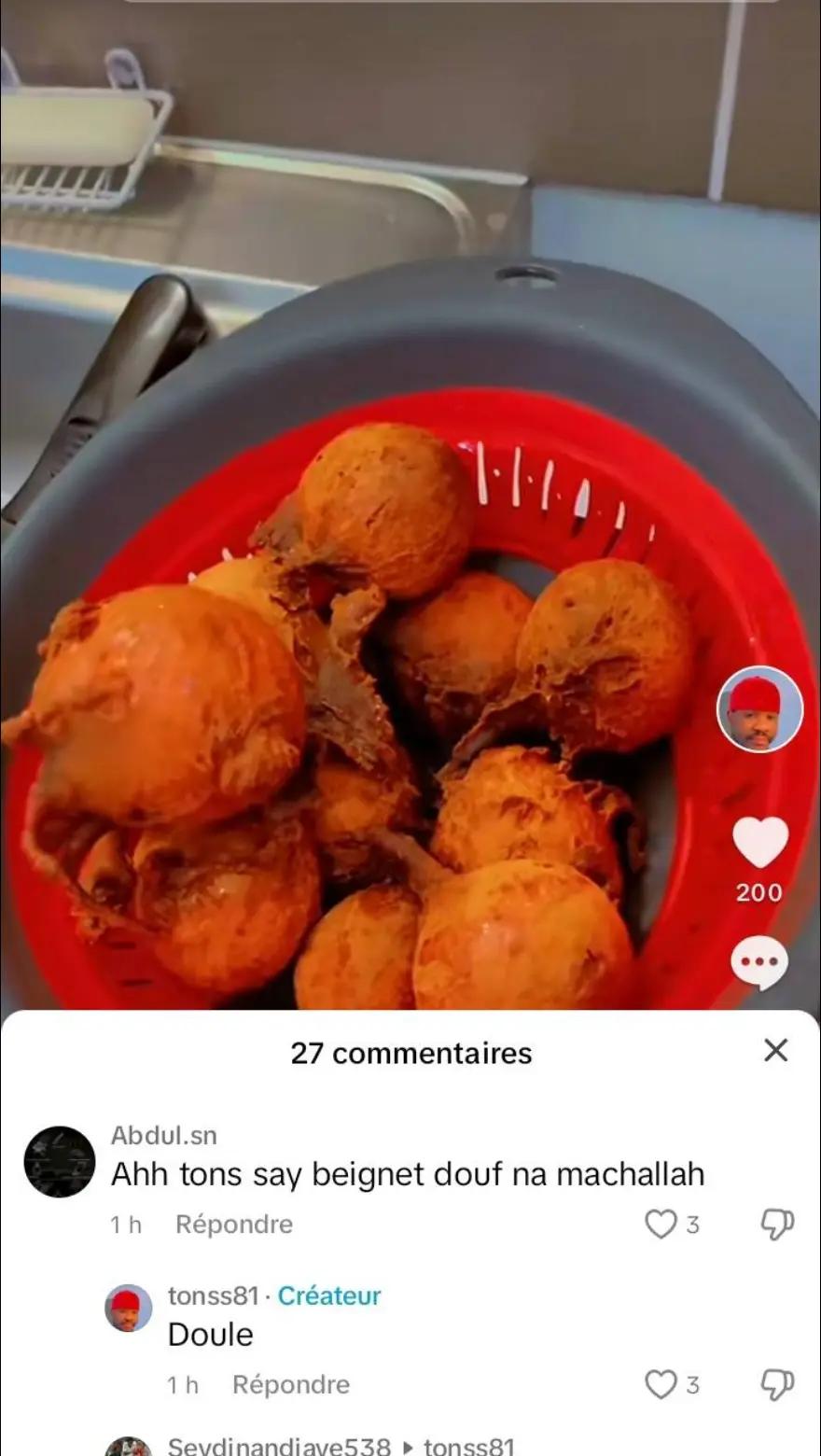
Task: Dislike tonss81's "Doule" reply
Action: (777, 1385)
